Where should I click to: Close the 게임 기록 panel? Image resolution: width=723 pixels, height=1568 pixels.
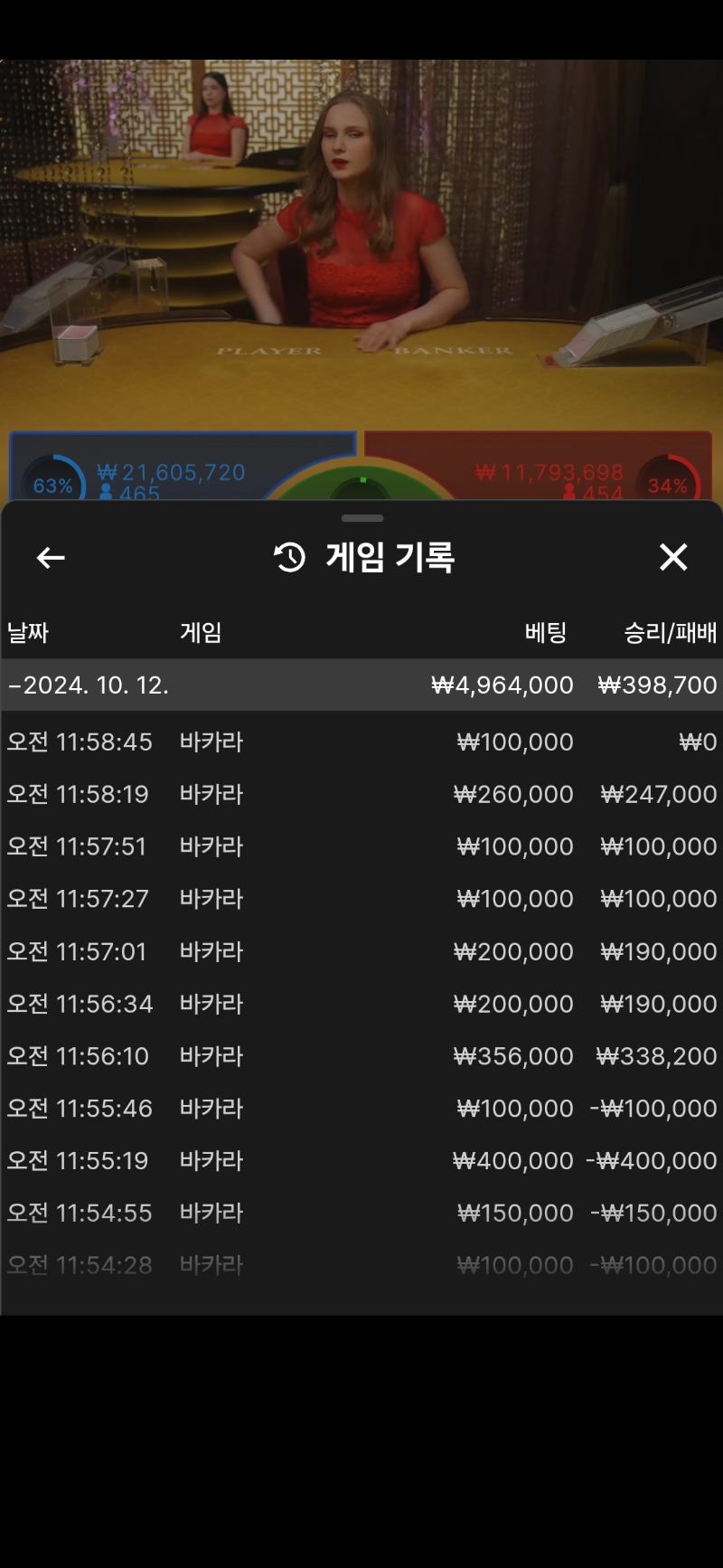(x=673, y=557)
